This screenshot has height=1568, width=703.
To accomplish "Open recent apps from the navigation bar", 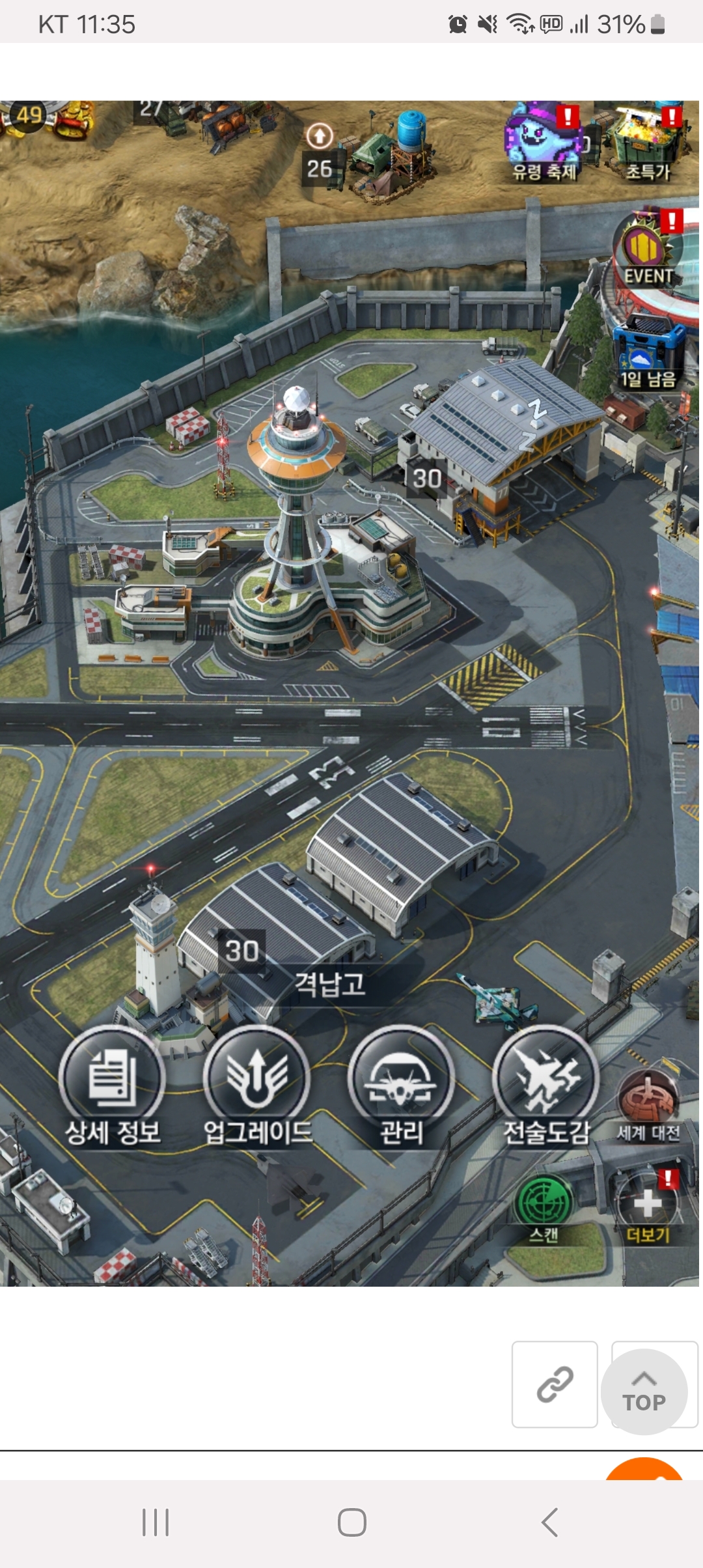I will click(x=156, y=1522).
